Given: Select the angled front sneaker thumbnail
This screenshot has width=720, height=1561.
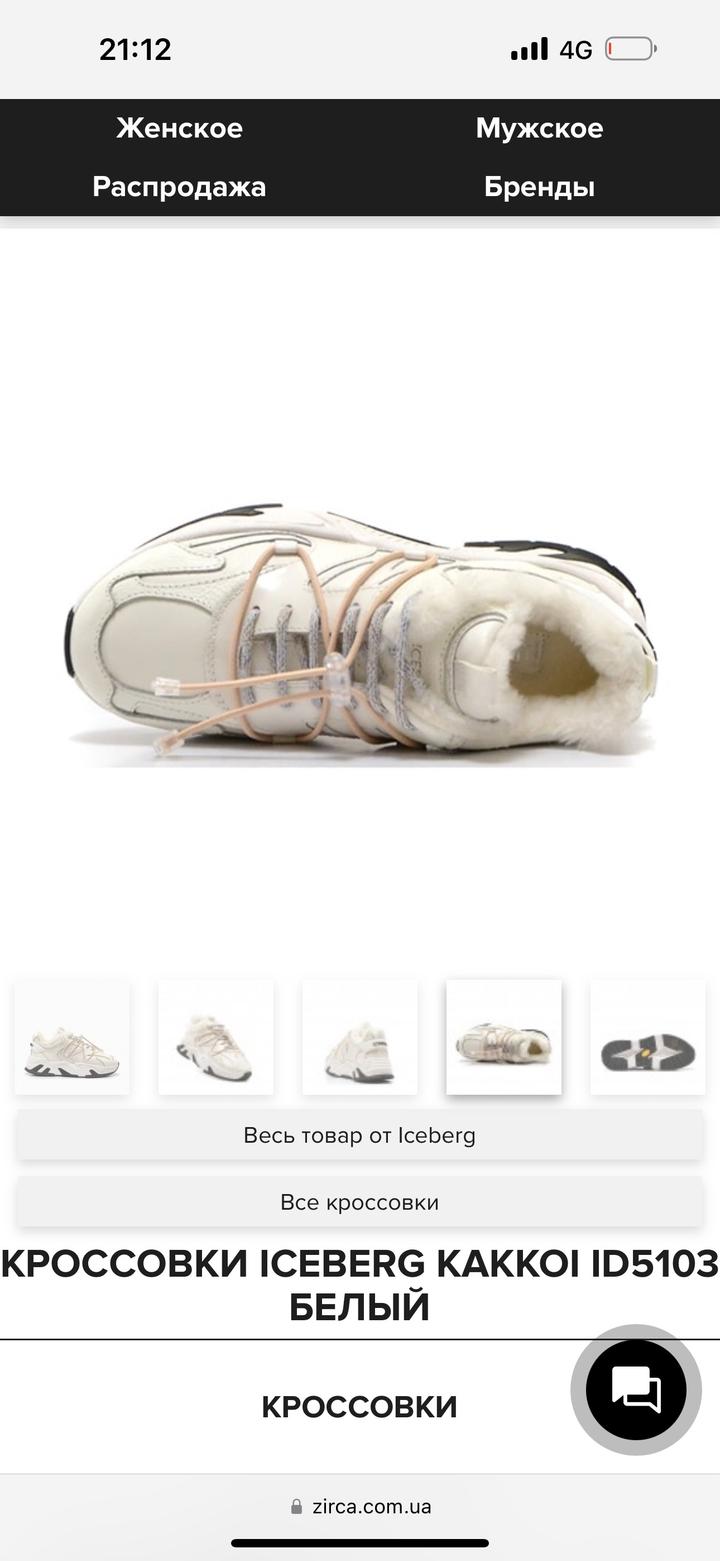Looking at the screenshot, I should 216,1037.
